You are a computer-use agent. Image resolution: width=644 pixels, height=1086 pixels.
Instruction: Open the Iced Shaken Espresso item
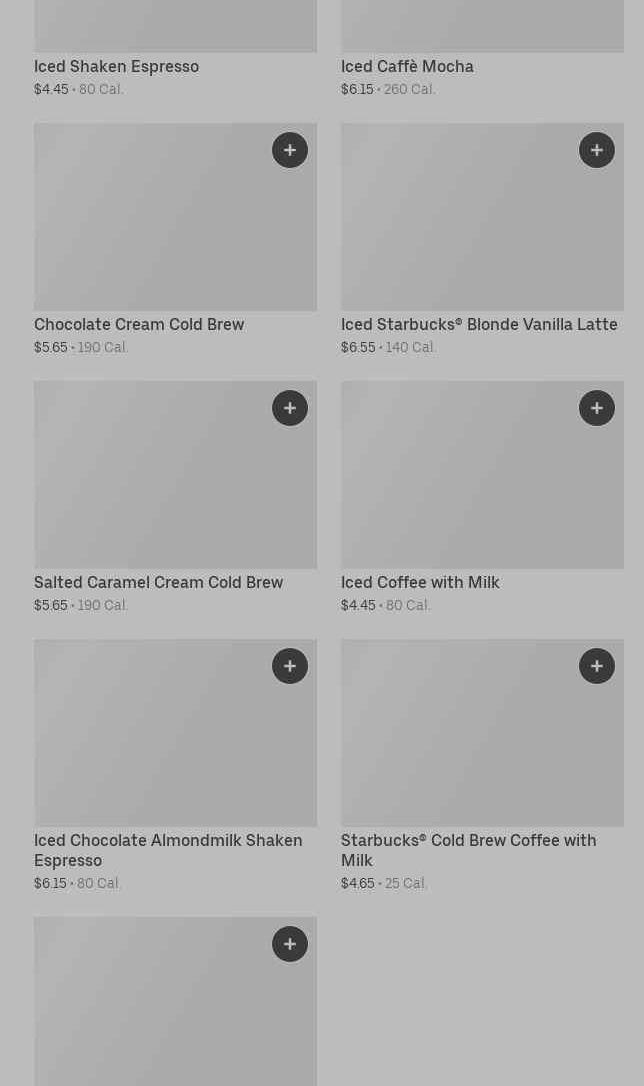(116, 67)
